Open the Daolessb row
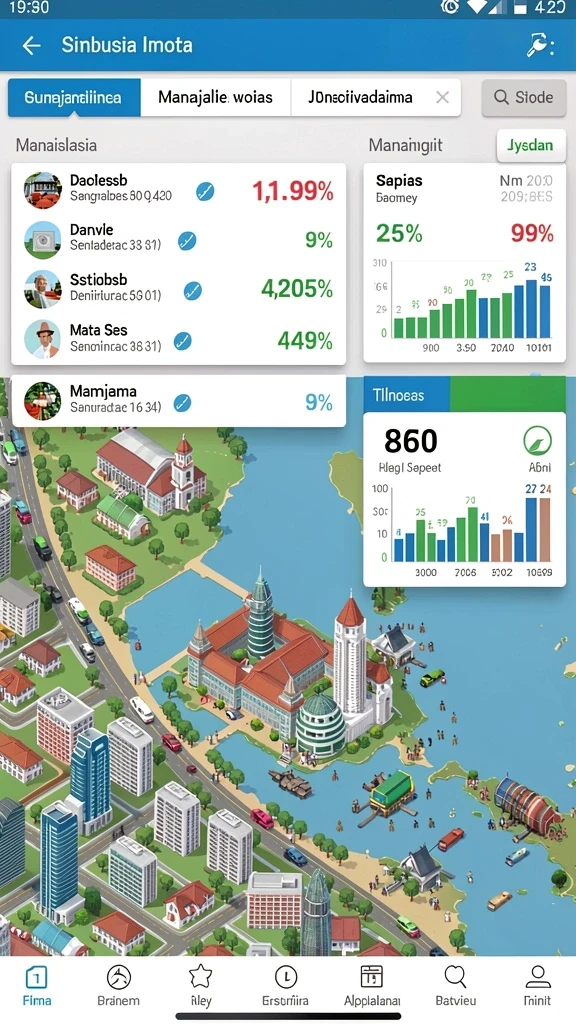 (178, 190)
